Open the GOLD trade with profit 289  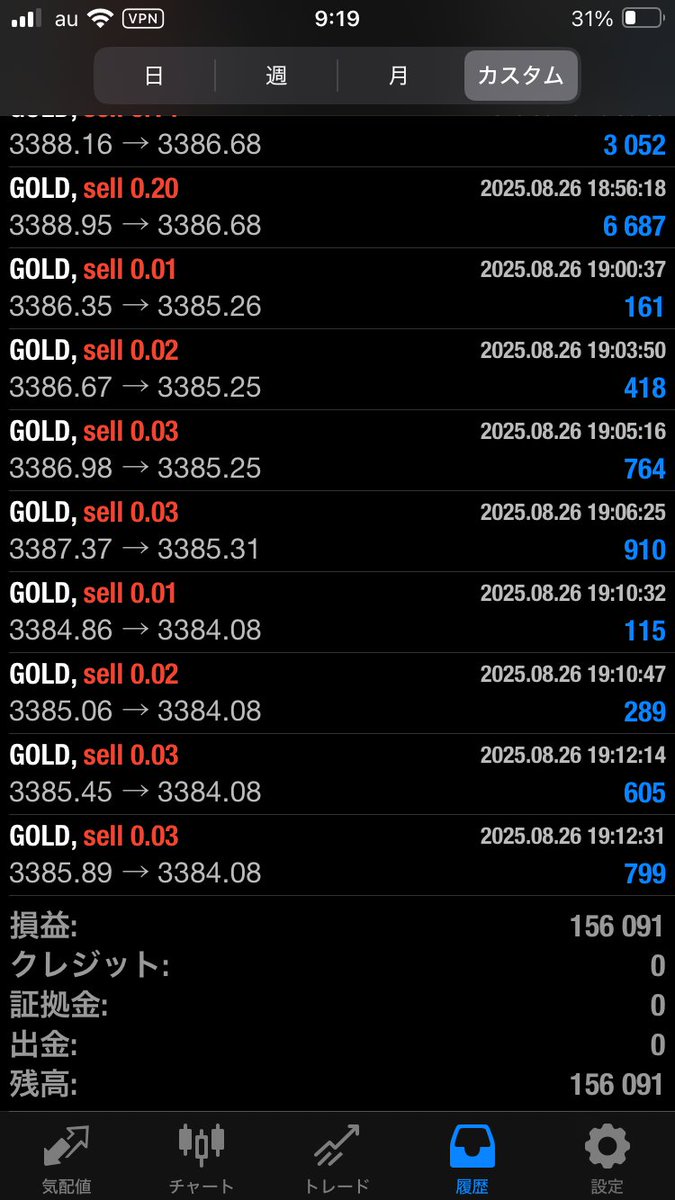[337, 693]
